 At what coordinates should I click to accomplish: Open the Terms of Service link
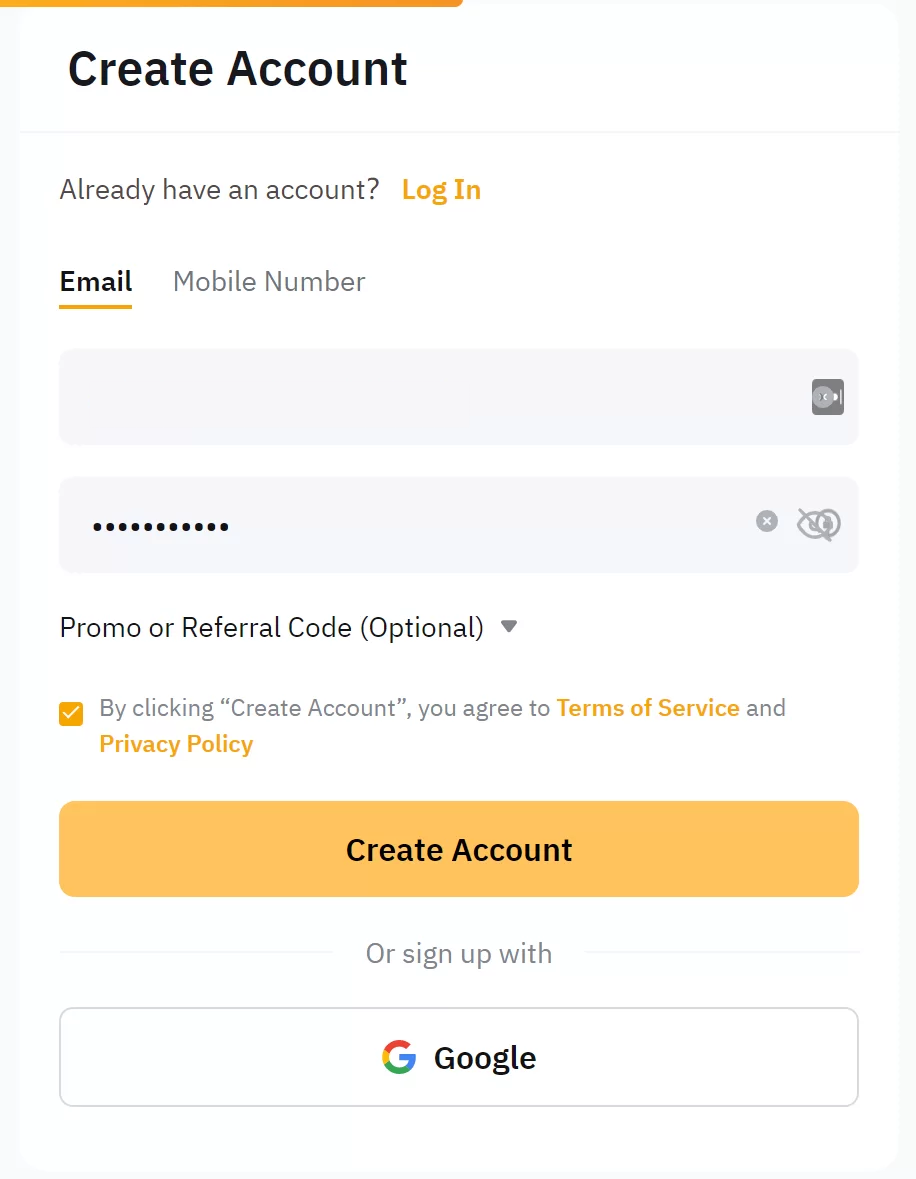click(x=648, y=708)
